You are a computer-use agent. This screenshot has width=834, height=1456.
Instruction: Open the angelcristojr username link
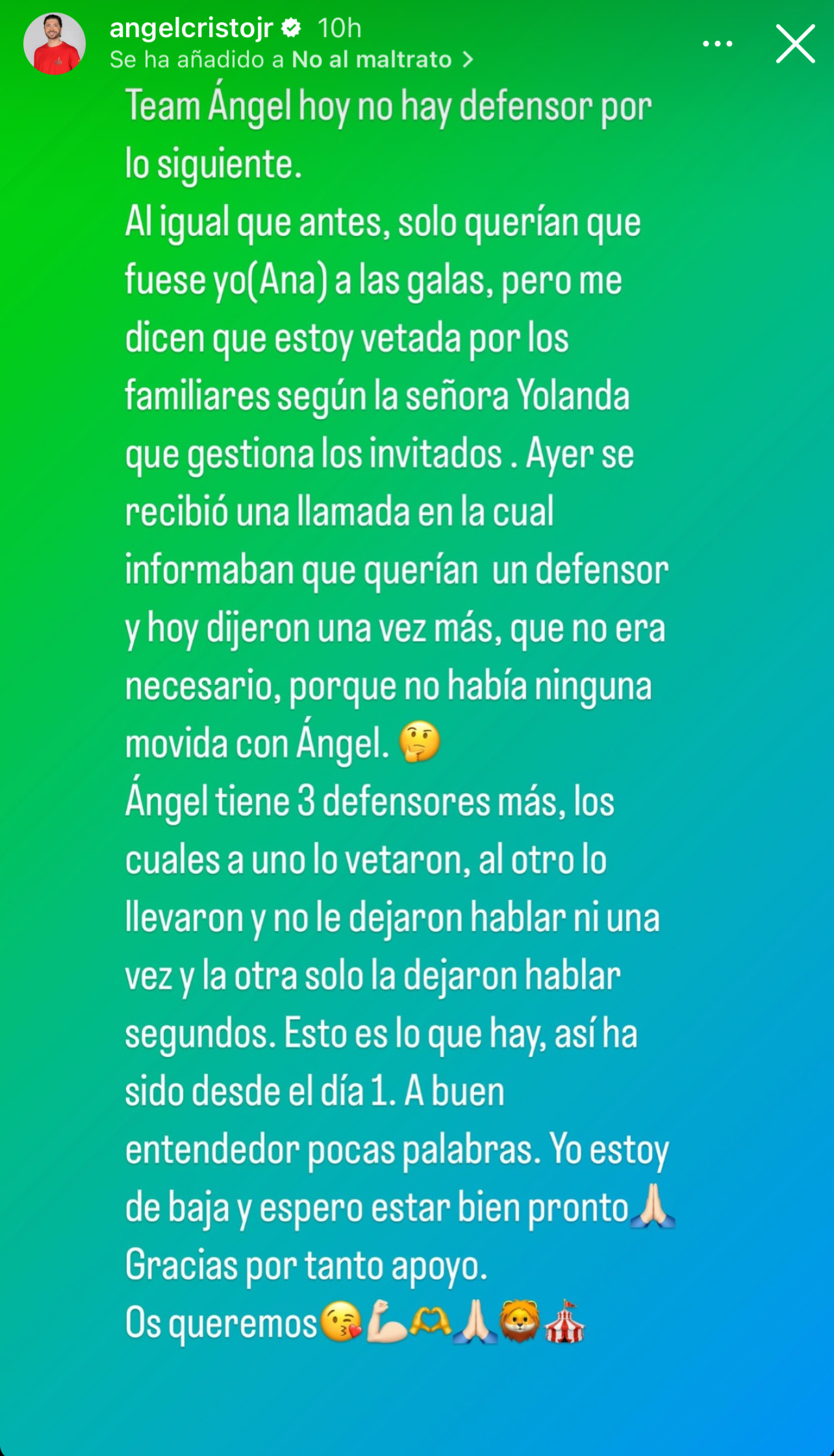pos(191,29)
